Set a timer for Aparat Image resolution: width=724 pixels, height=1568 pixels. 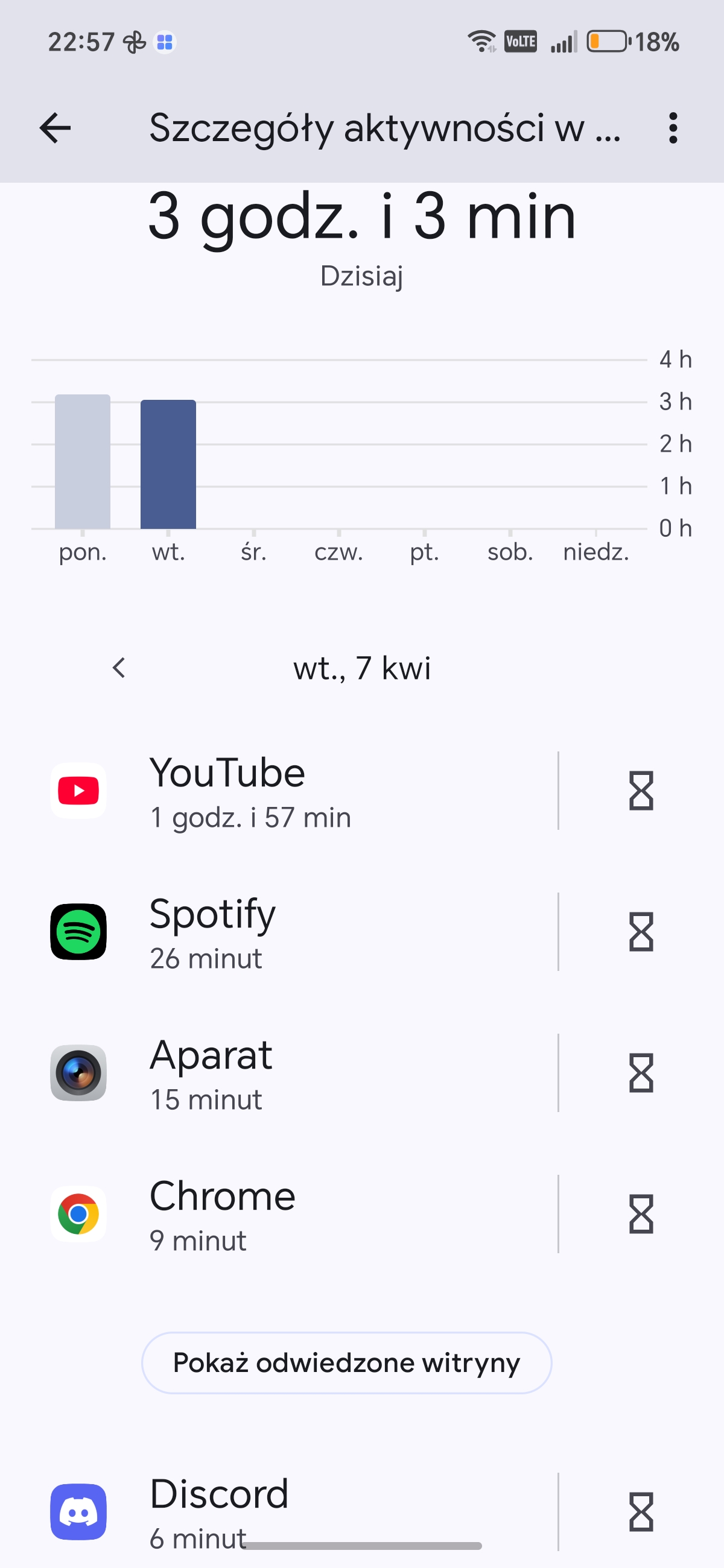[x=641, y=1073]
